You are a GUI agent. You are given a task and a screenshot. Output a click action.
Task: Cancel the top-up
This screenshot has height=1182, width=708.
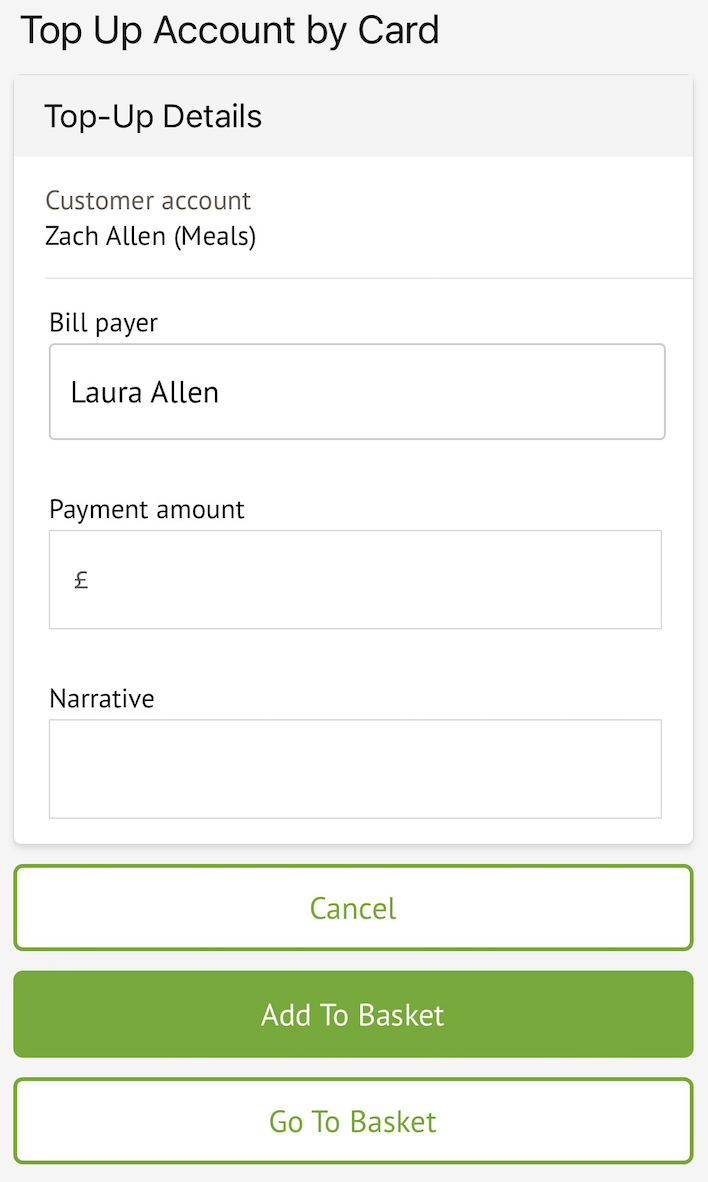pyautogui.click(x=353, y=908)
